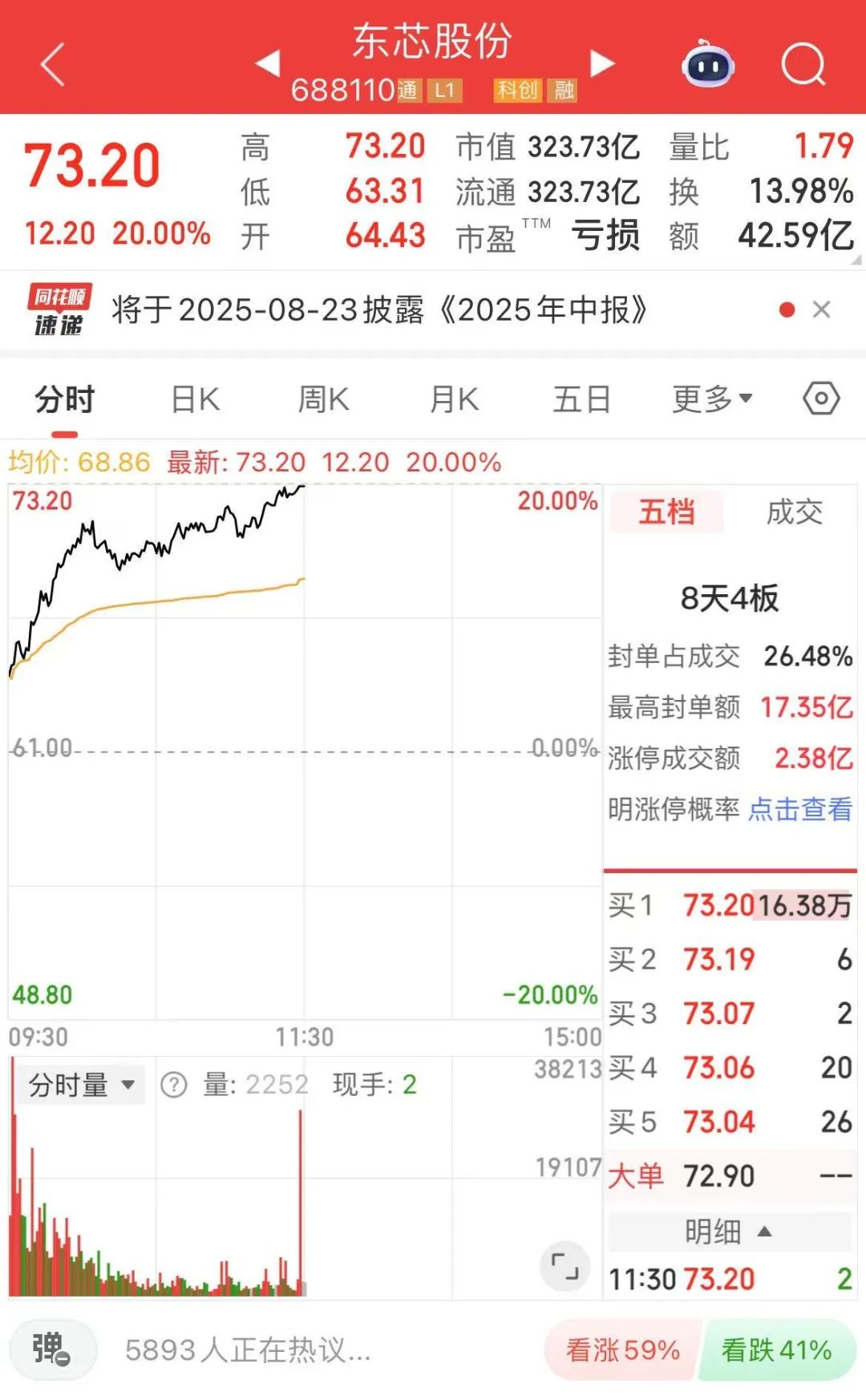Switch to the 月K chart
The width and height of the screenshot is (866, 1400).
pyautogui.click(x=454, y=399)
